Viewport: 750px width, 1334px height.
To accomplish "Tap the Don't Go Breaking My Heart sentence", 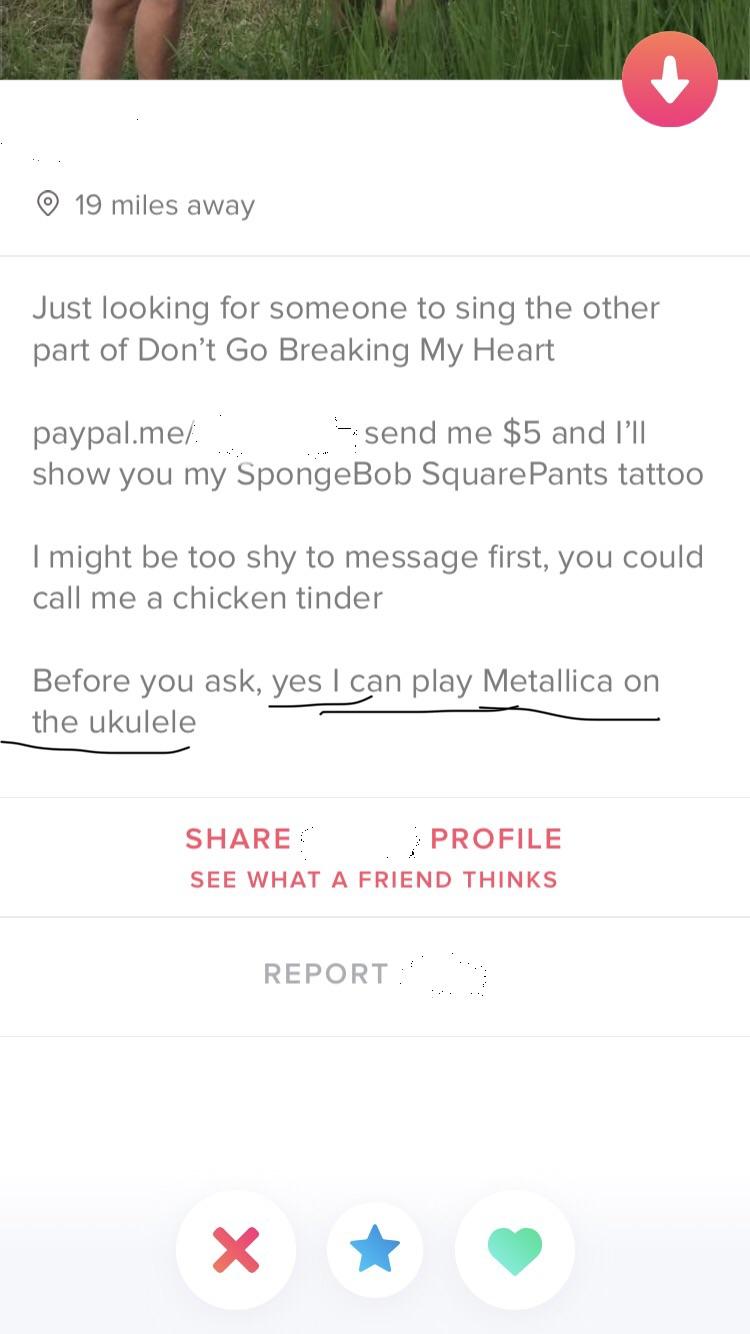I will (345, 328).
